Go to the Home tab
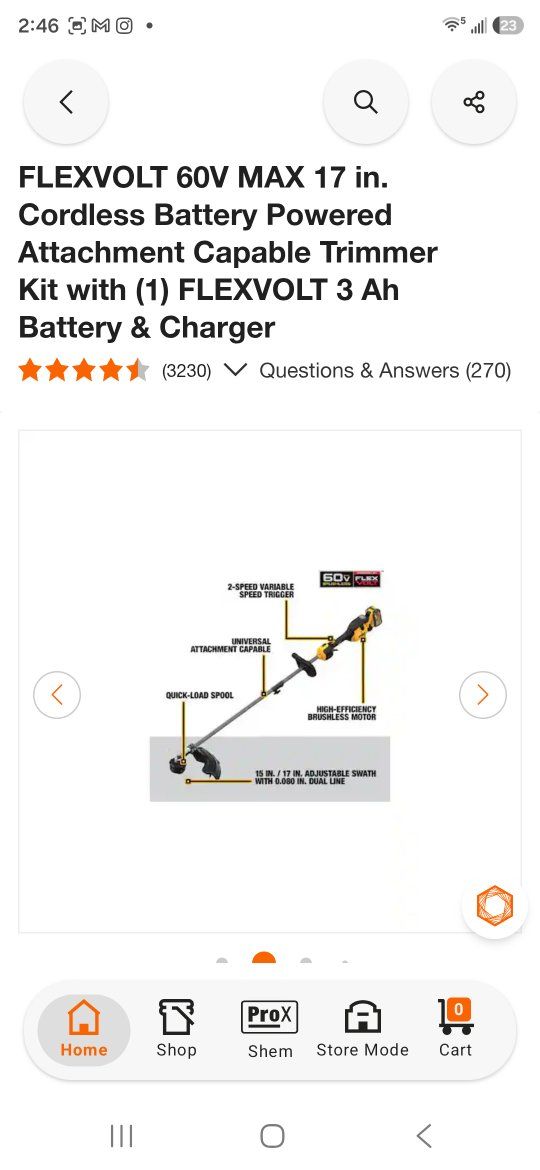The image size is (540, 1170). (x=84, y=1029)
